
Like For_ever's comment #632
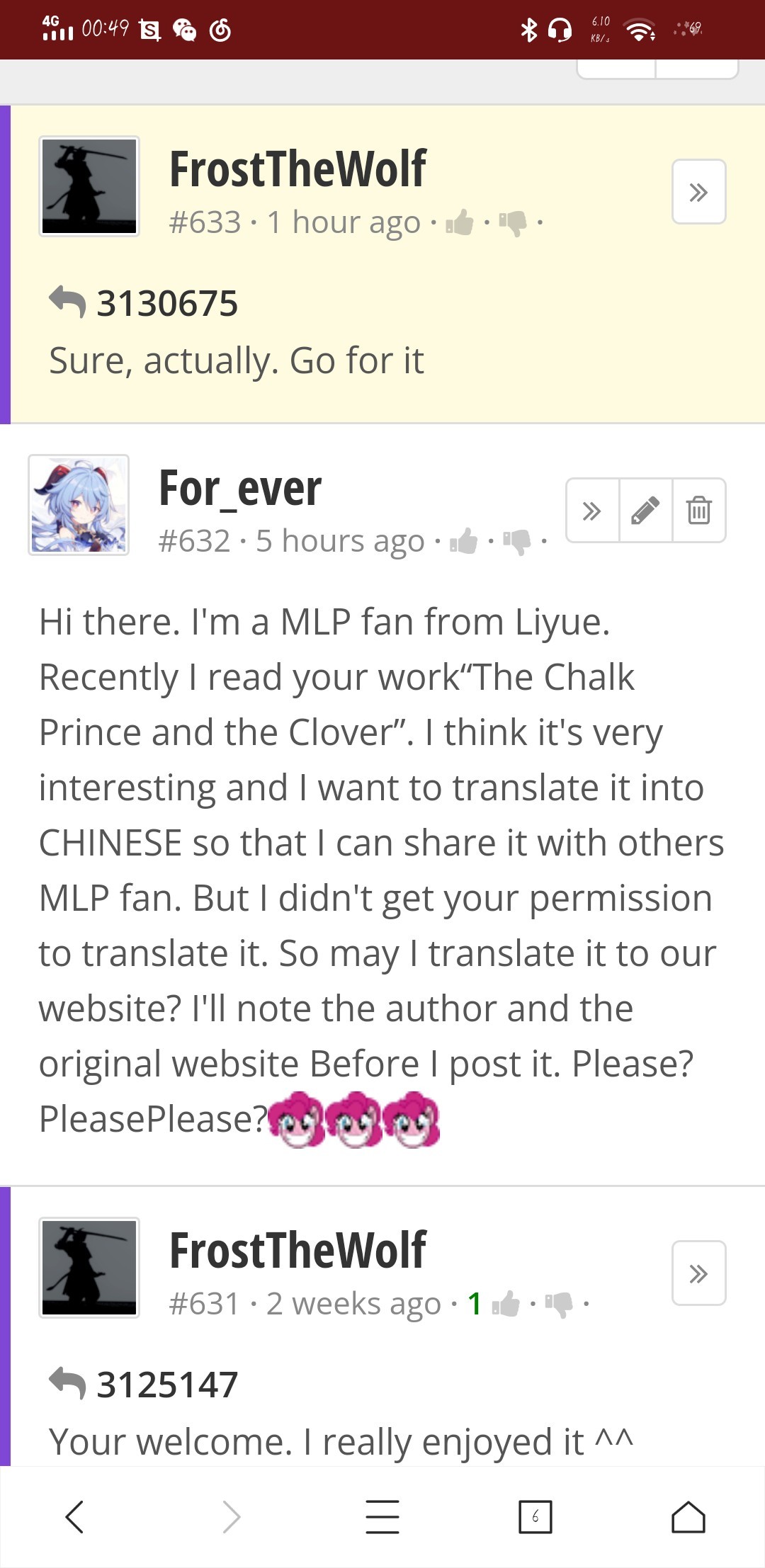click(x=464, y=541)
